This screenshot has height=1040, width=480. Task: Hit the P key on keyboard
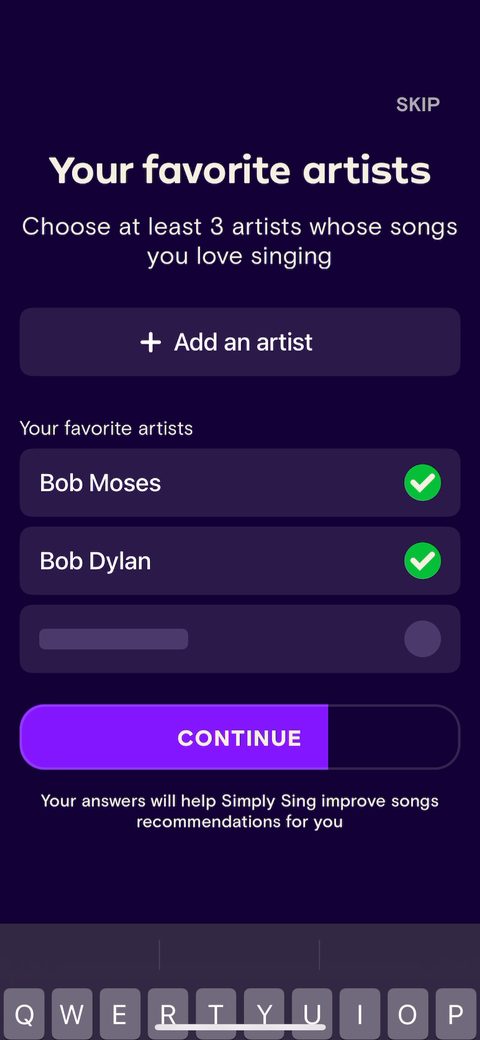pos(455,1014)
